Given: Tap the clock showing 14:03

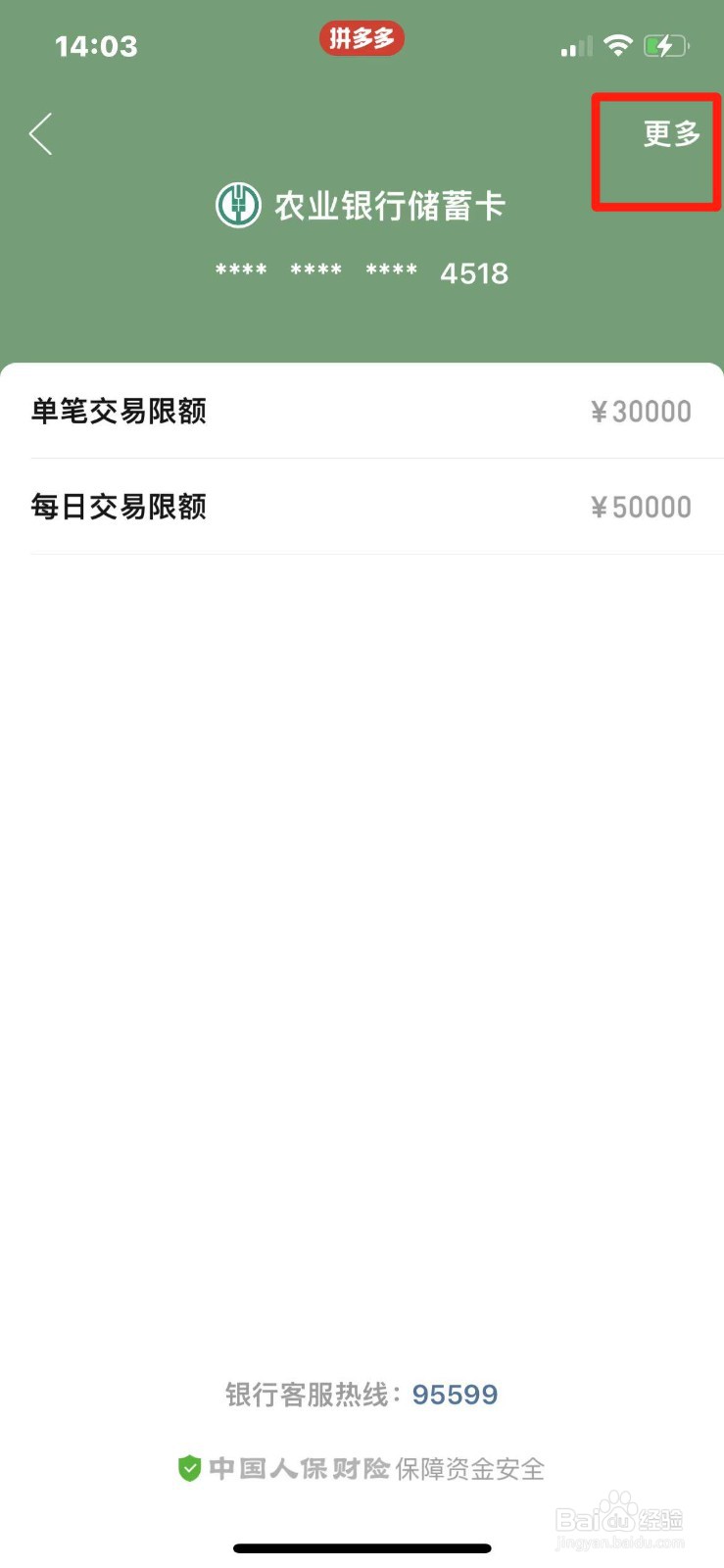Looking at the screenshot, I should (96, 45).
